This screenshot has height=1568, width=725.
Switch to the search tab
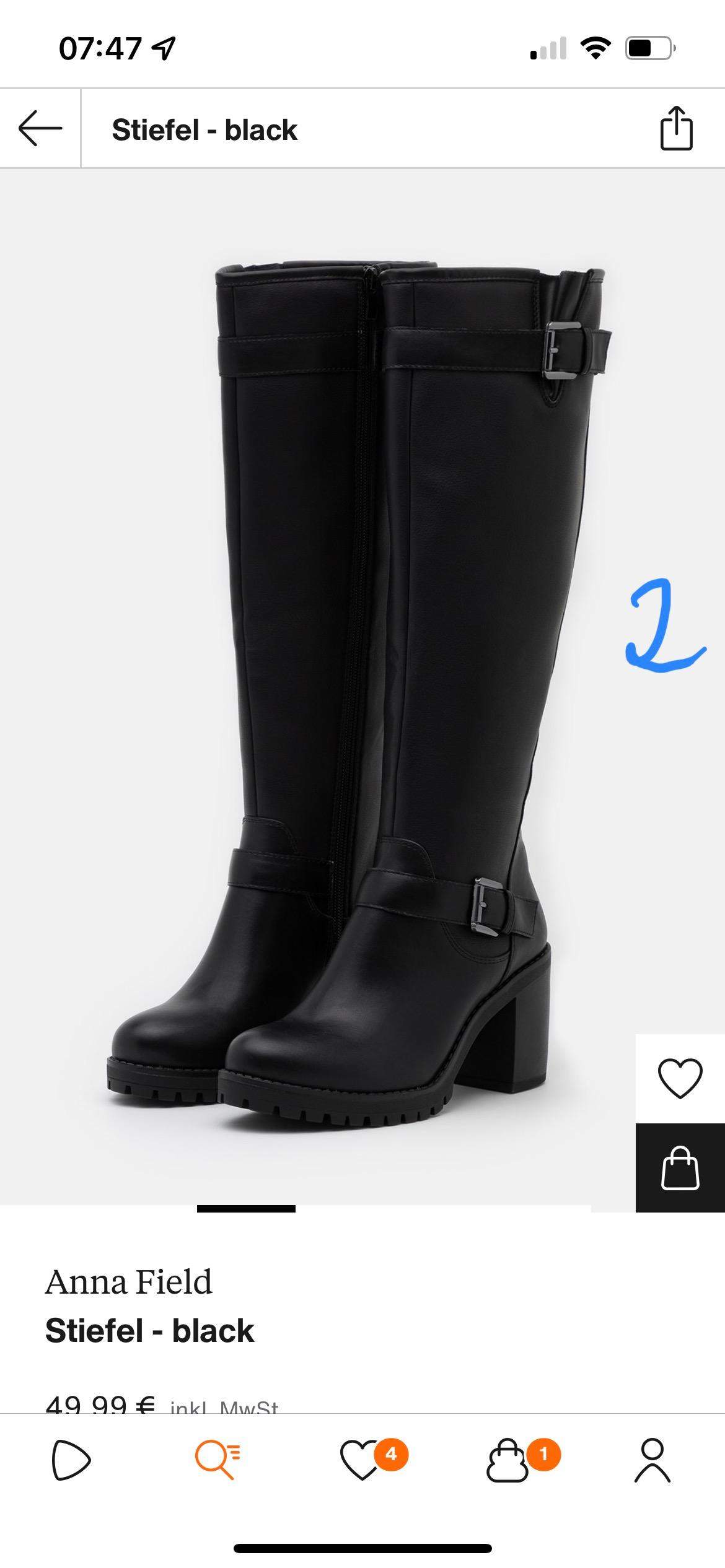(x=217, y=1460)
